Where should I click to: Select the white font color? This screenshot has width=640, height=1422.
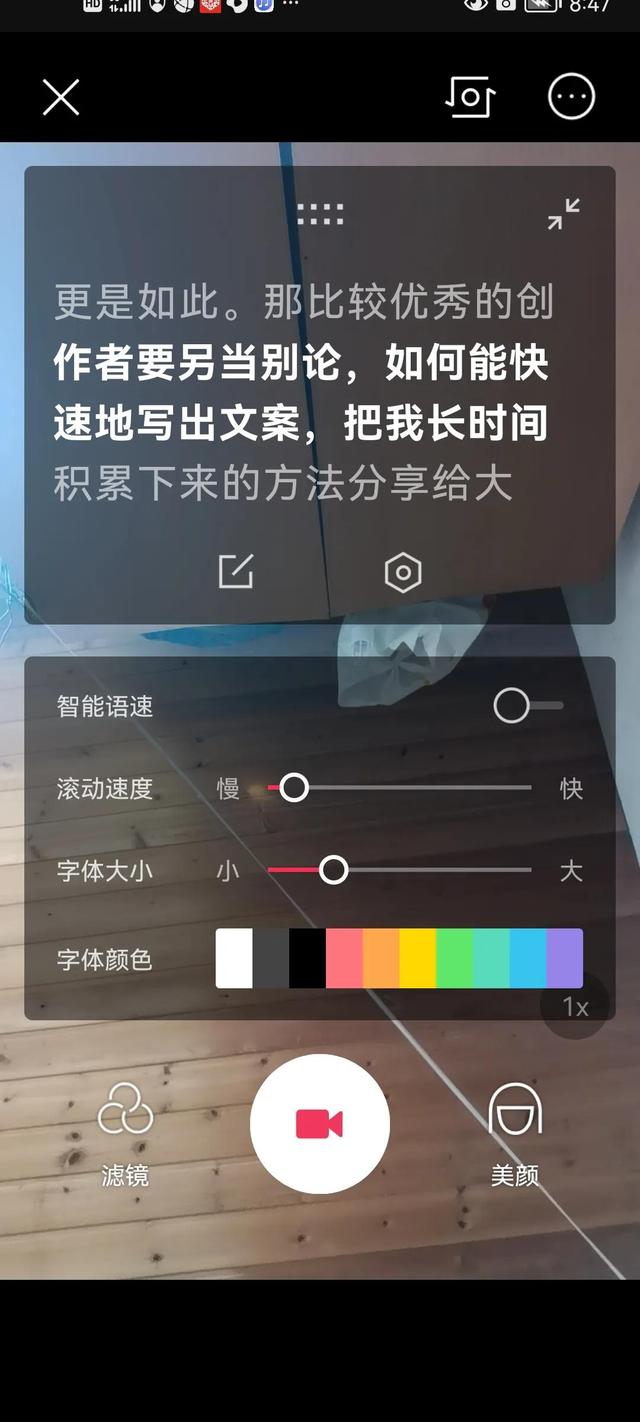[x=234, y=958]
